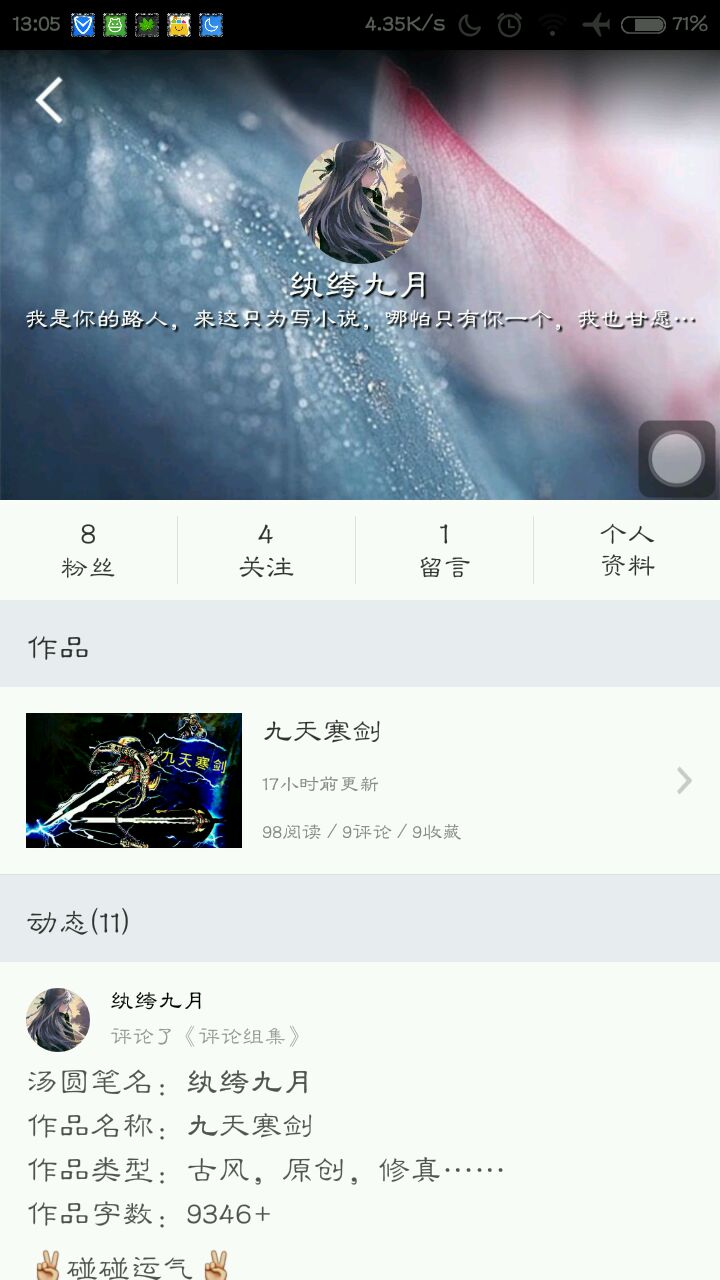Open the 关注 following list
Viewport: 720px width, 1280px height.
(266, 550)
